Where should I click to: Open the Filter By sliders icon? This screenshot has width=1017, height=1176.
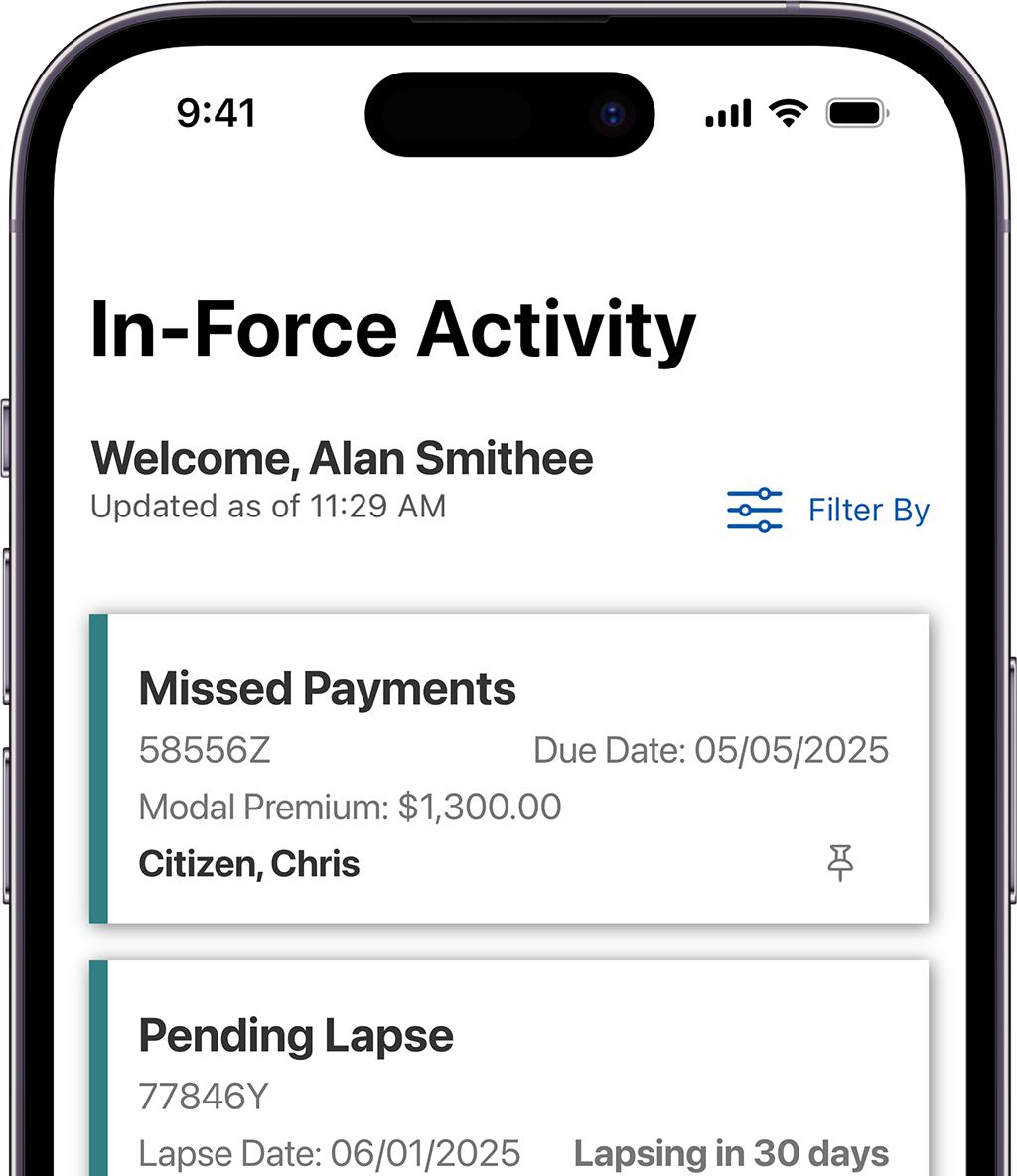(x=755, y=510)
